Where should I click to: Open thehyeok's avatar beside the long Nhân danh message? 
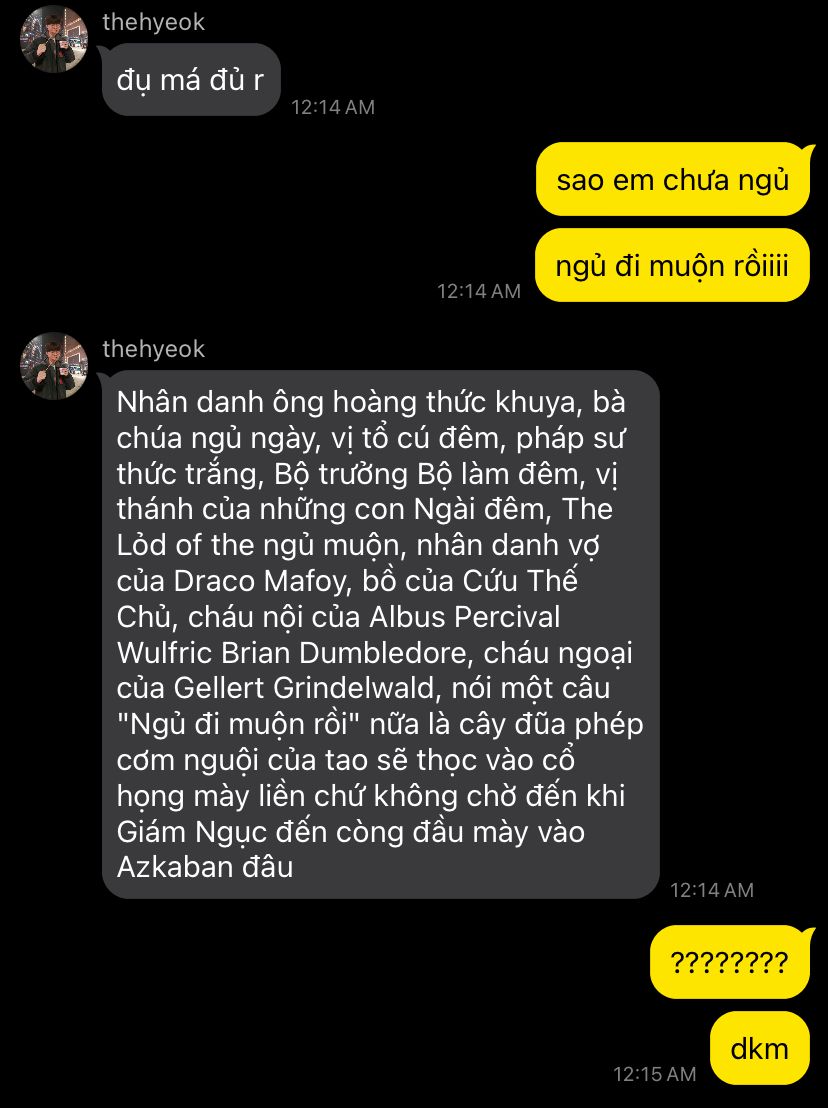[54, 366]
